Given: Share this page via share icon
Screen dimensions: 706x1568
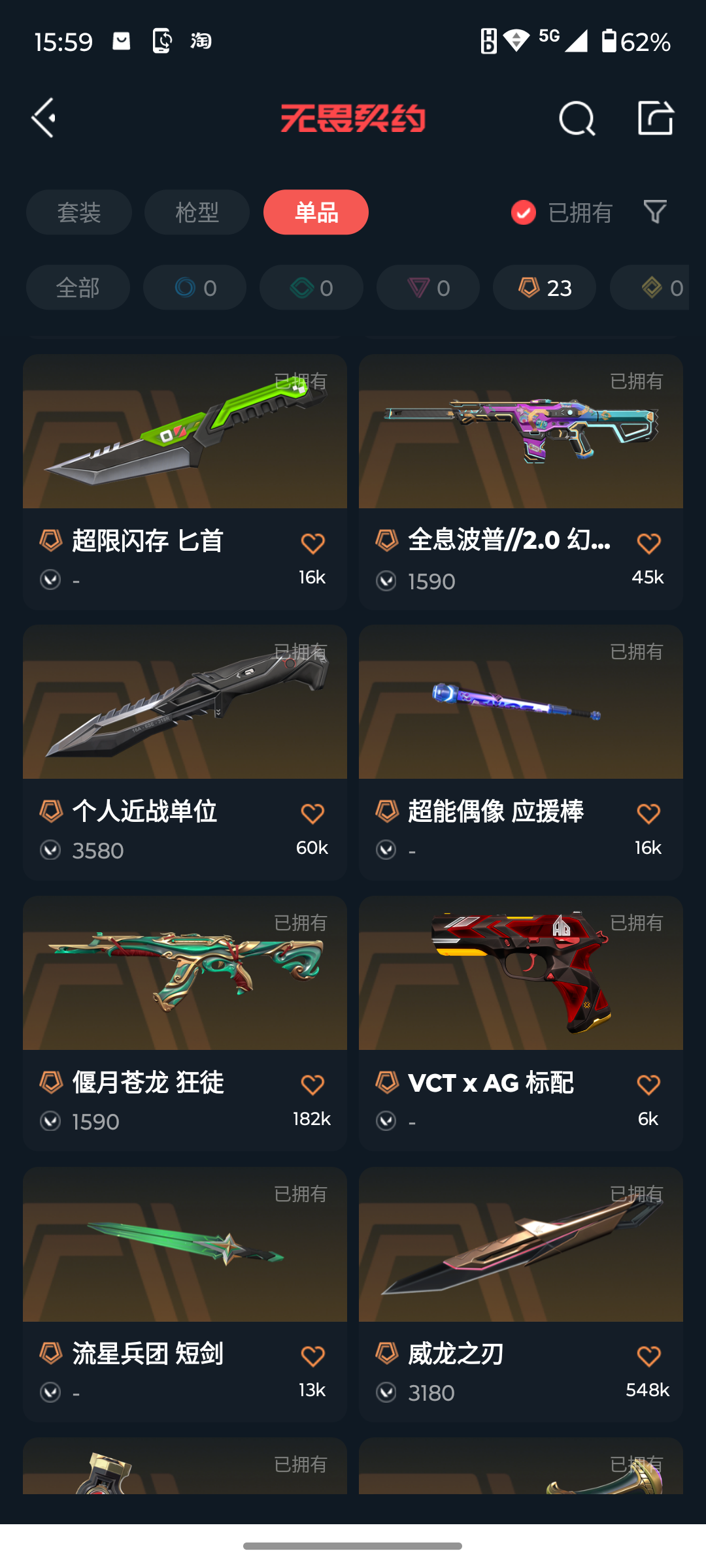Looking at the screenshot, I should [655, 118].
